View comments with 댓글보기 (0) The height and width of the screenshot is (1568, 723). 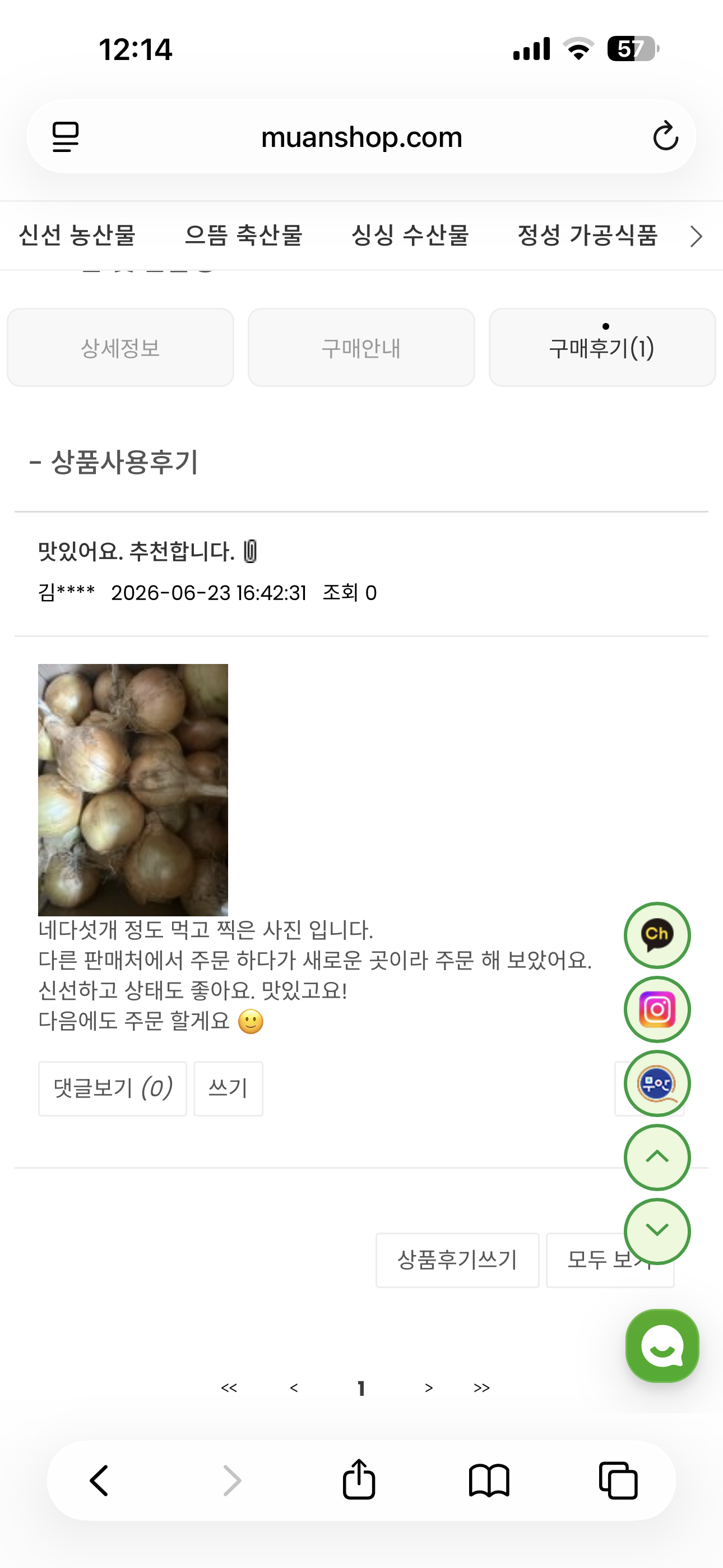tap(113, 1089)
